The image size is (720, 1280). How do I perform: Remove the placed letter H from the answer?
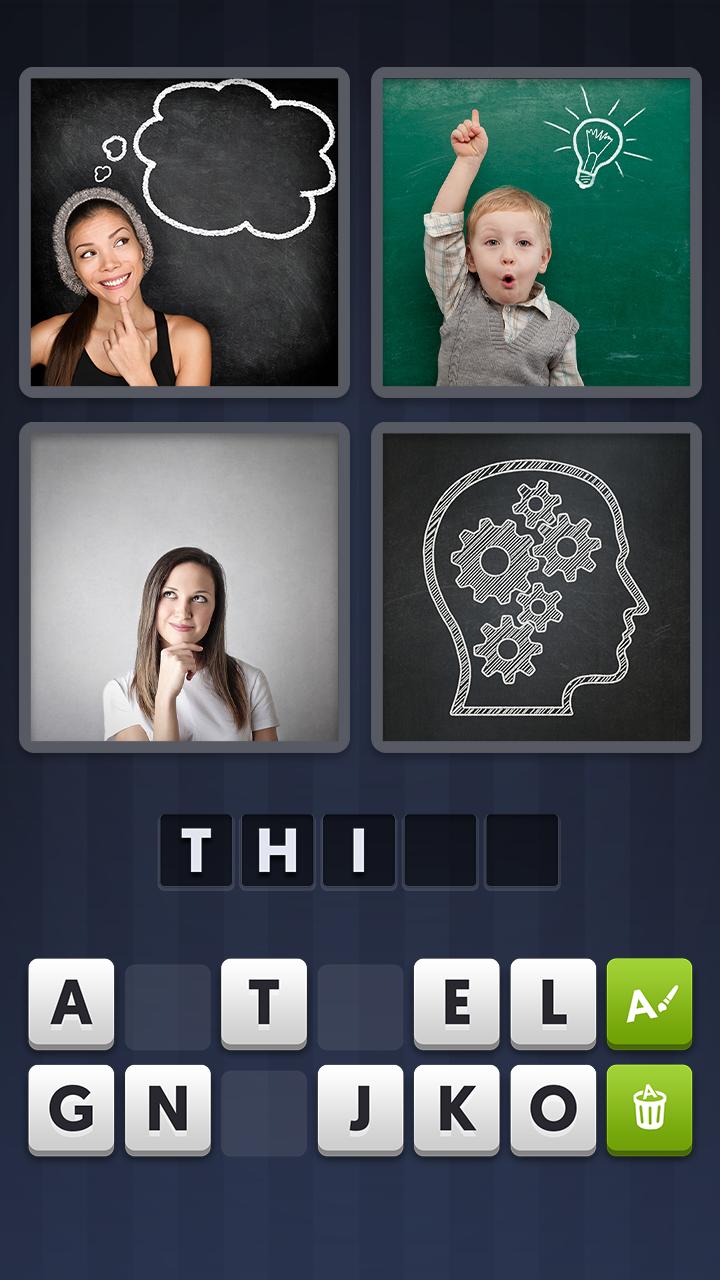coord(278,850)
